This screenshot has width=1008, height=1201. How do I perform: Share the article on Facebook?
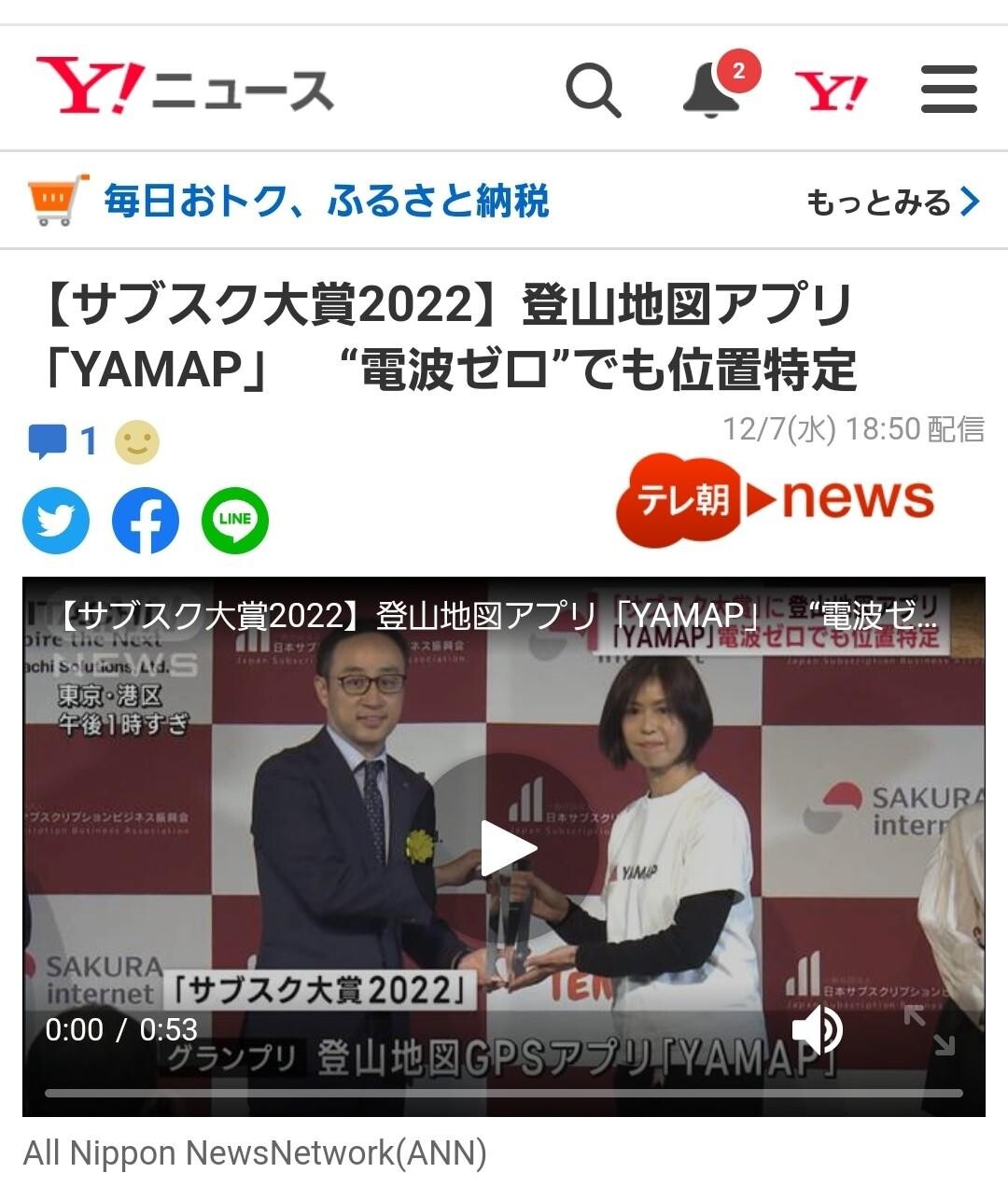pos(145,521)
